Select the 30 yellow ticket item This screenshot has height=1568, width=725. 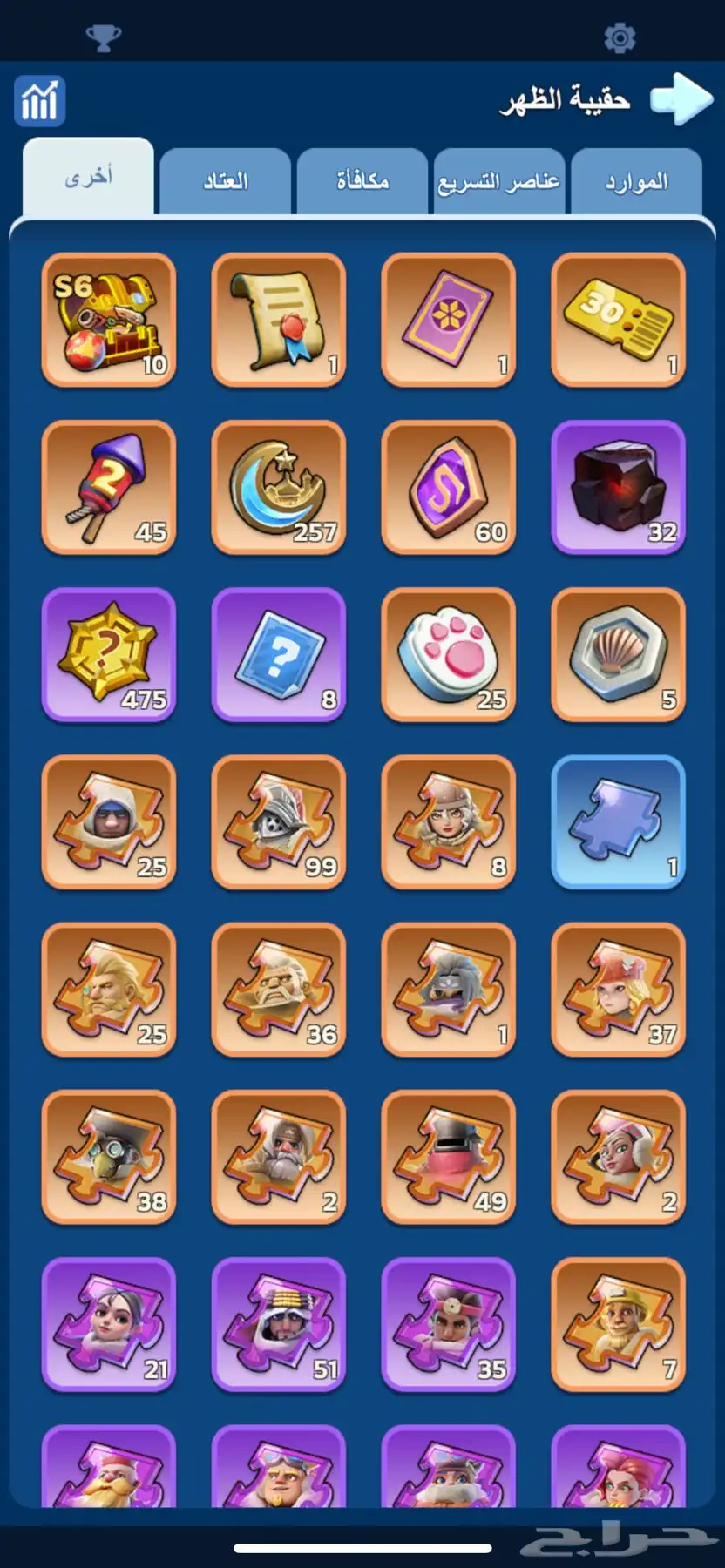619,320
